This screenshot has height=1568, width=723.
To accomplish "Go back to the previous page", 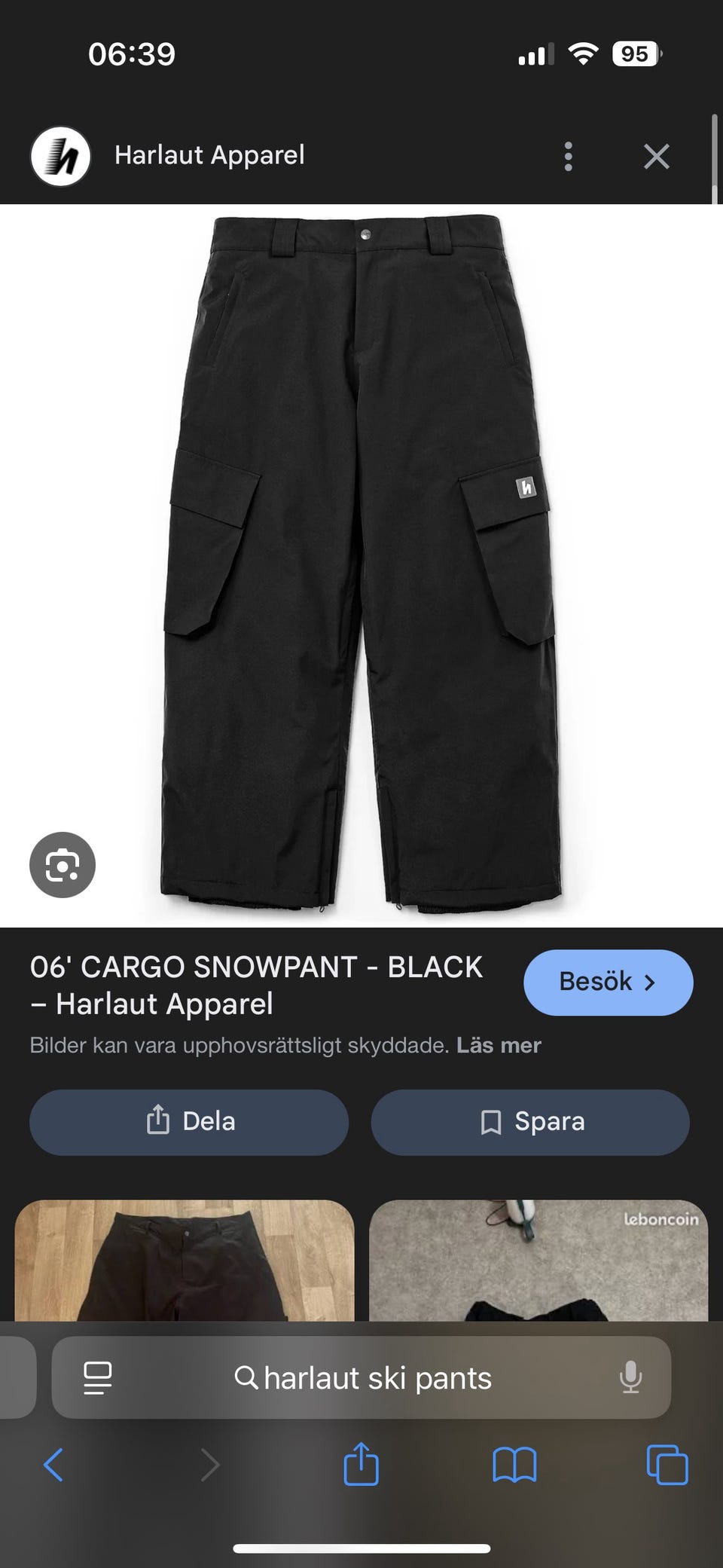I will [x=53, y=1466].
